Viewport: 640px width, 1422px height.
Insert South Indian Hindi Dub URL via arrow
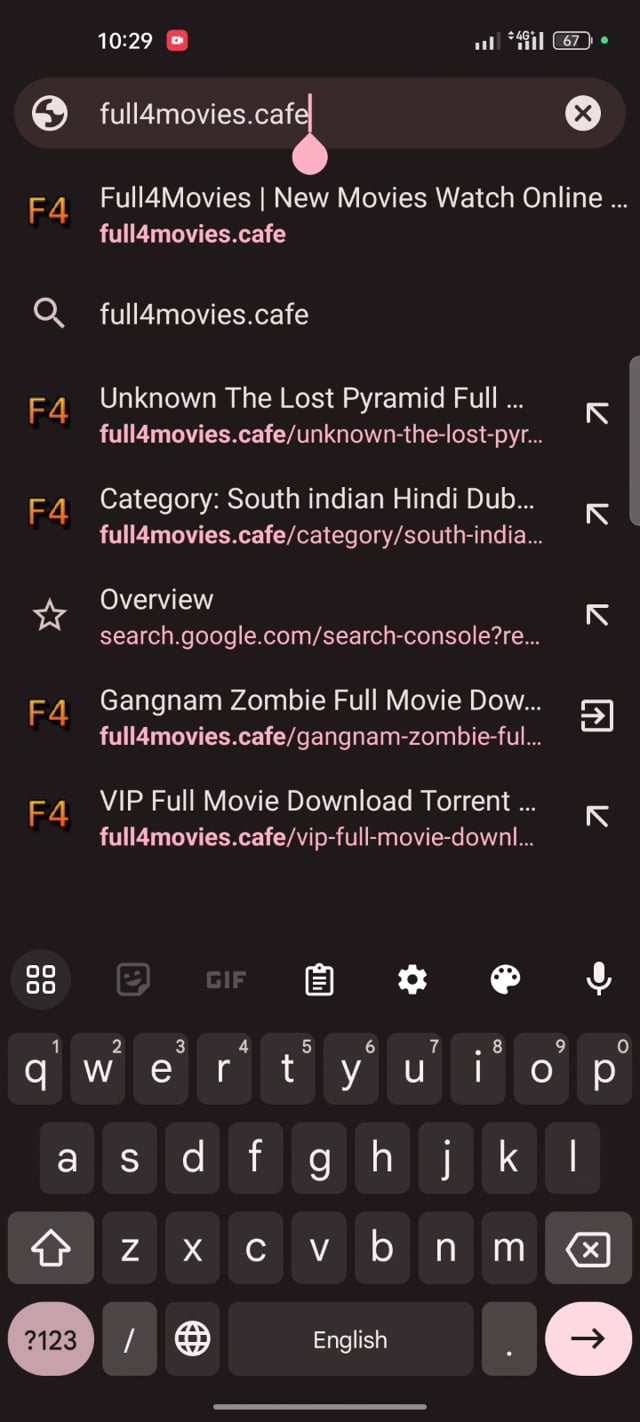pyautogui.click(x=597, y=514)
